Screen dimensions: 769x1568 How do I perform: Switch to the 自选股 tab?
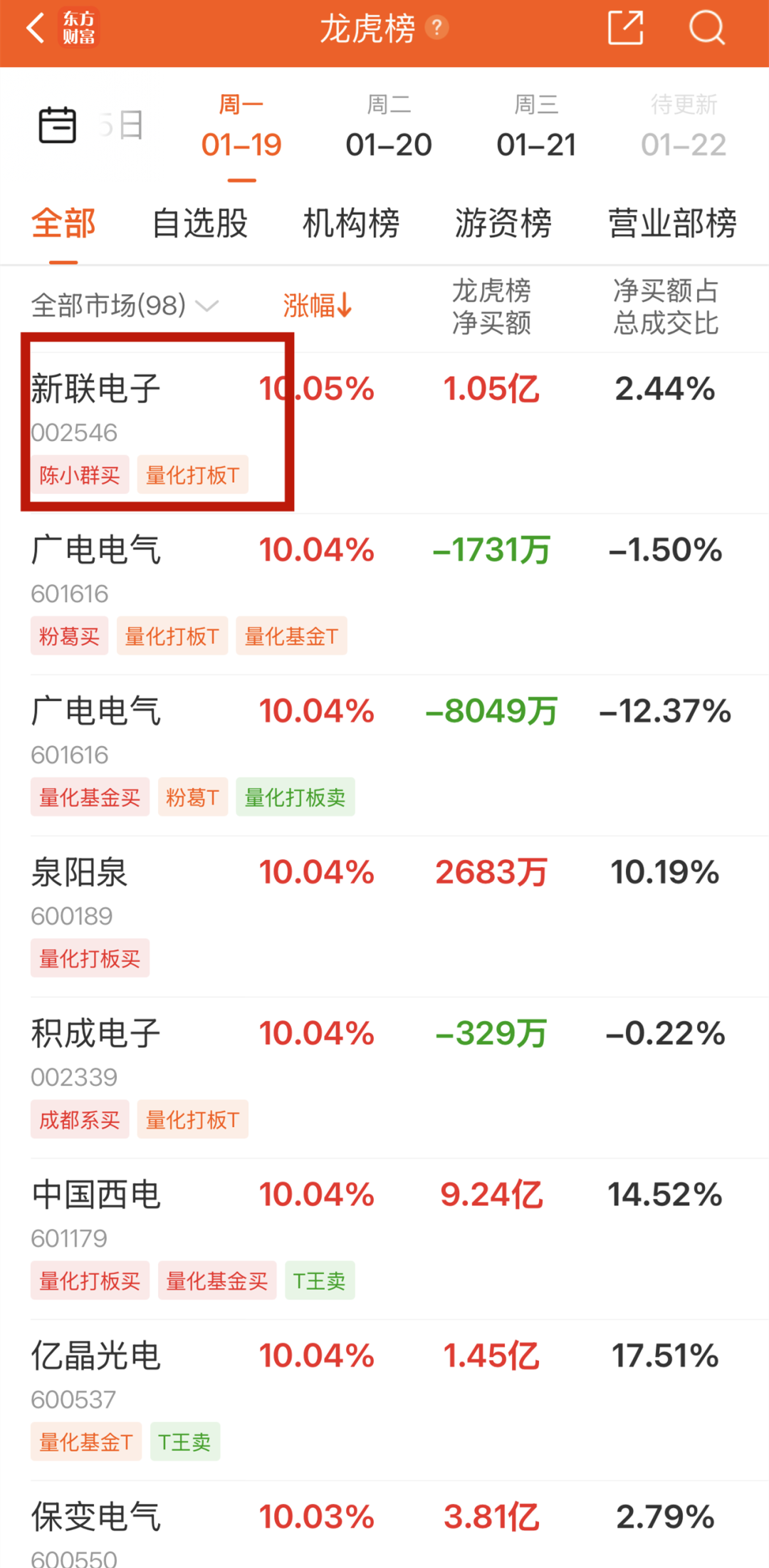200,224
